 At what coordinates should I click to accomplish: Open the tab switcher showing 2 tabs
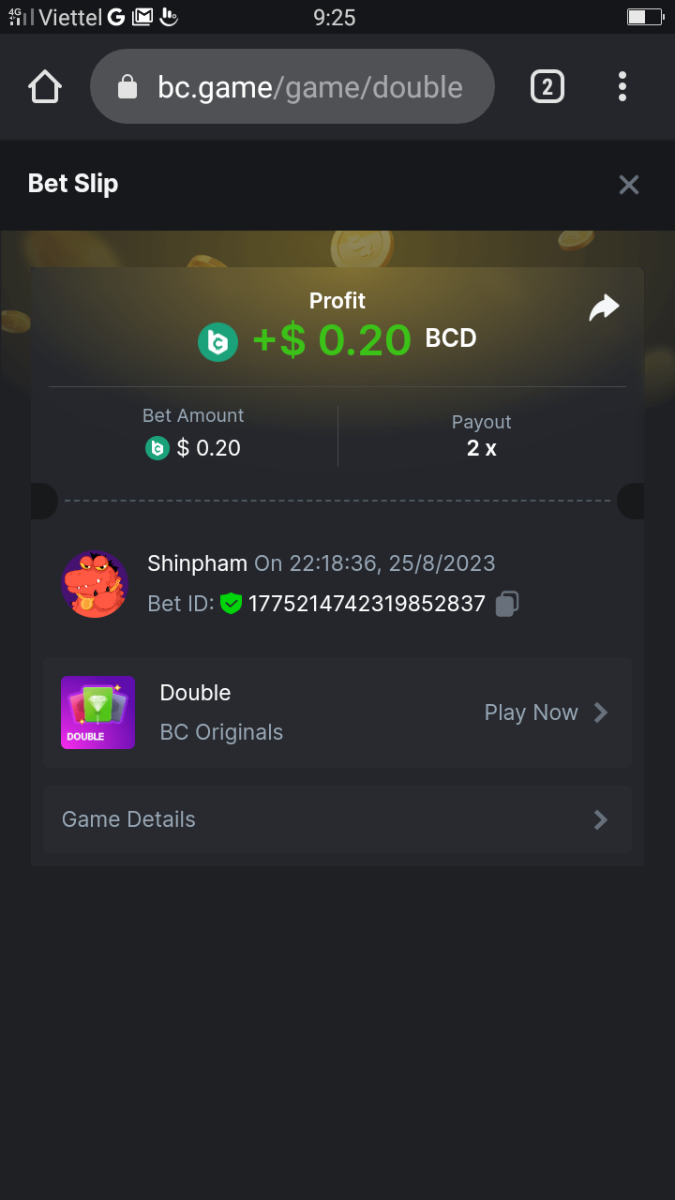click(546, 87)
